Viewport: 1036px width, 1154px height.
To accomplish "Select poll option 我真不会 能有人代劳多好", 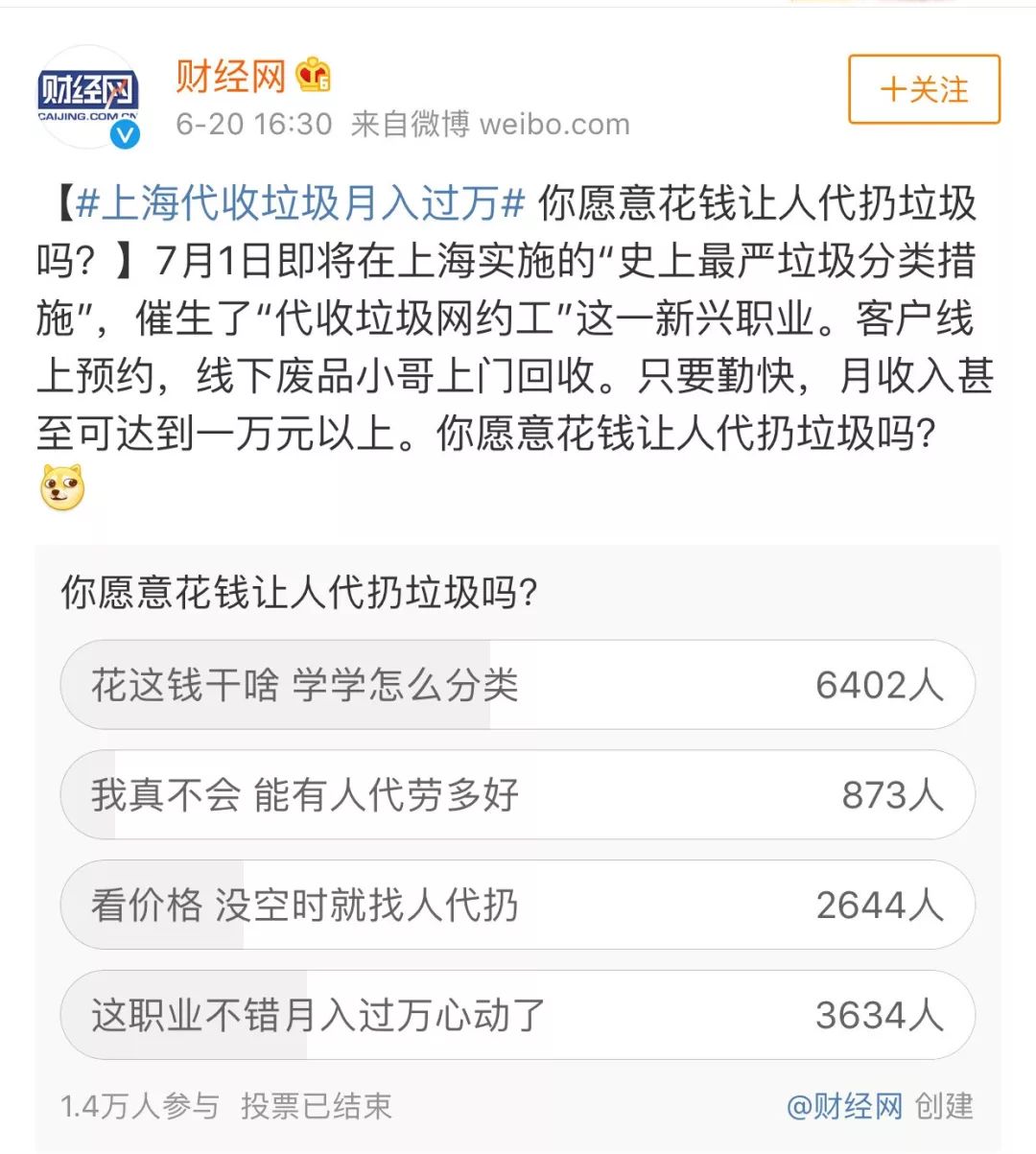I will [516, 795].
